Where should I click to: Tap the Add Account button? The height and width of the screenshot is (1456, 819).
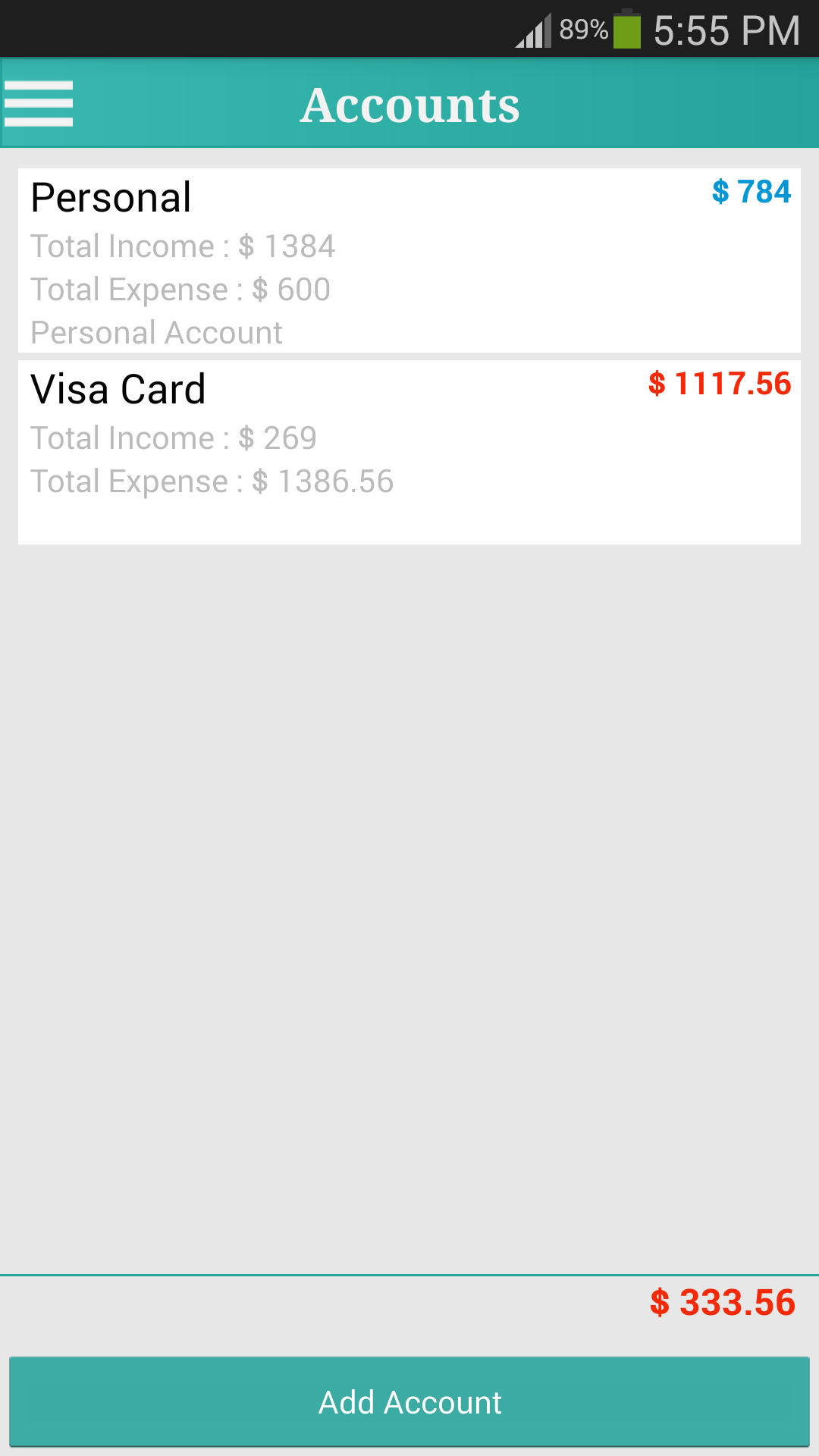(409, 1402)
